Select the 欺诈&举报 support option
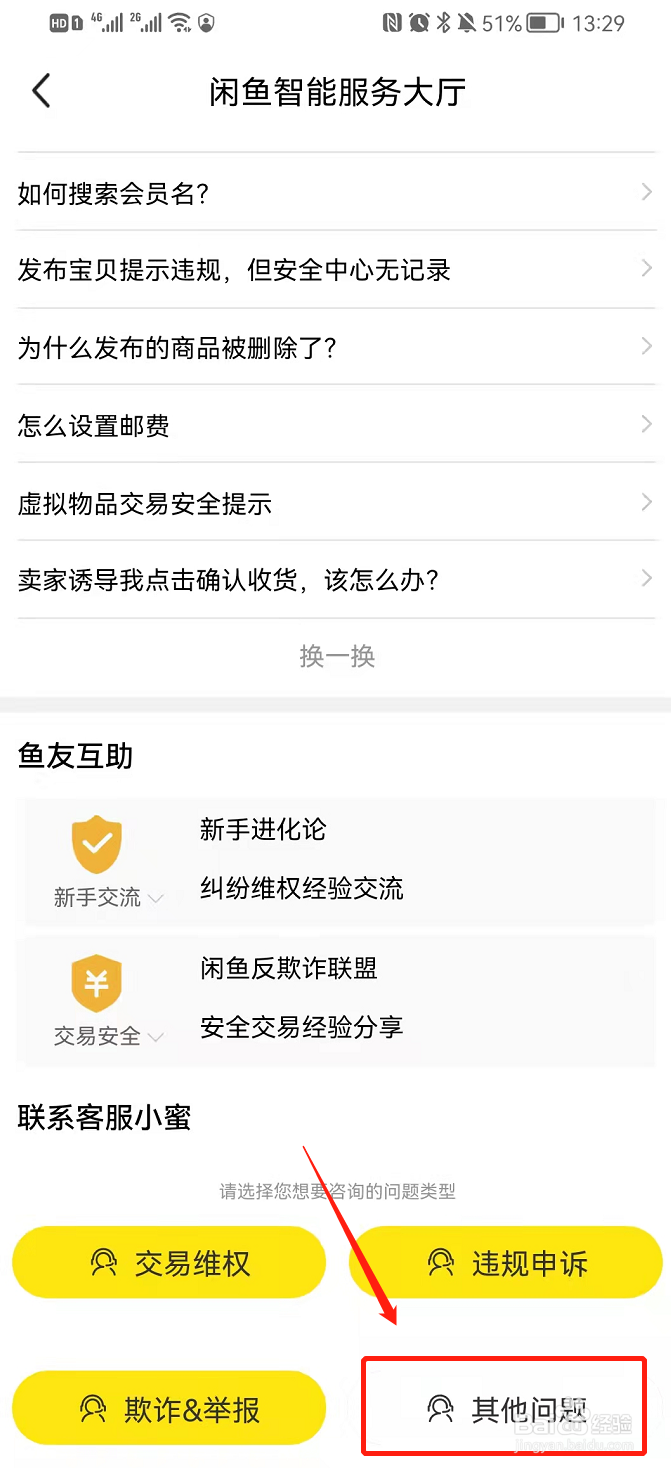Viewport: 671px width, 1468px height. [169, 1408]
